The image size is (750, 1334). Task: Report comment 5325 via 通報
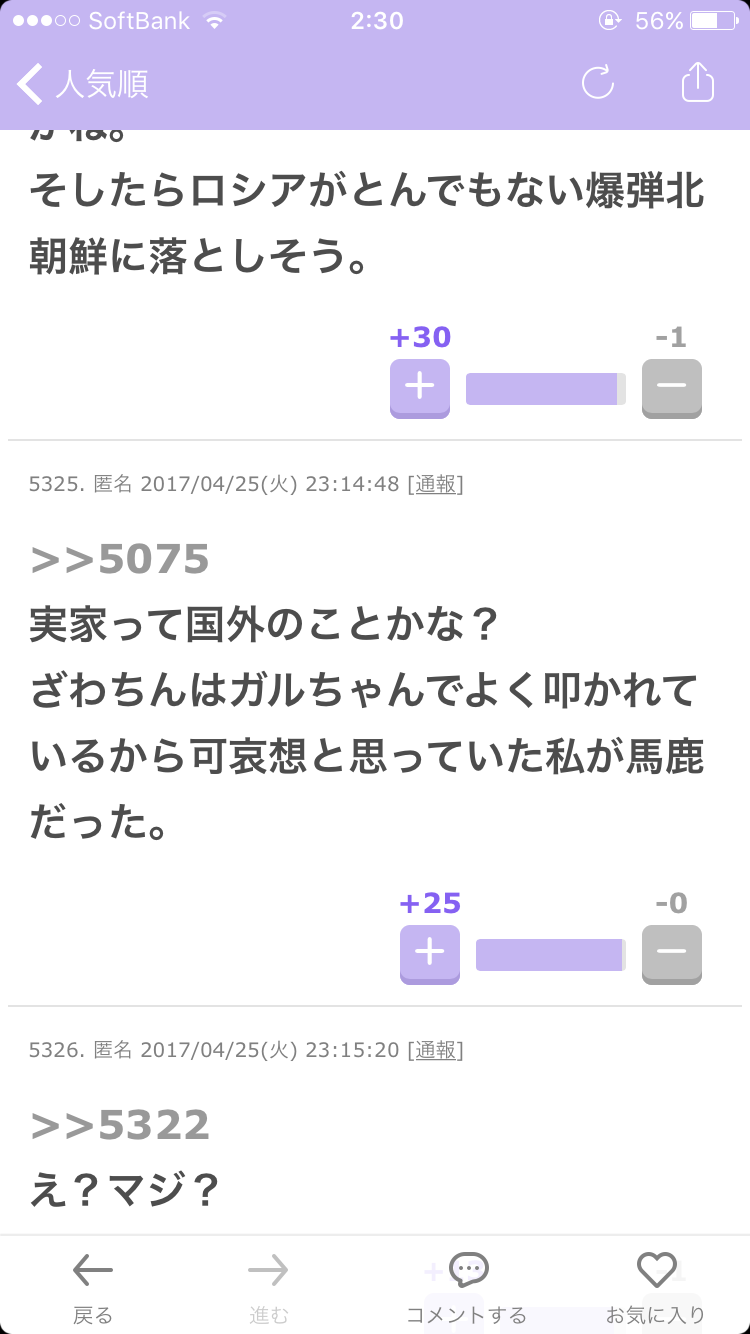click(x=436, y=485)
